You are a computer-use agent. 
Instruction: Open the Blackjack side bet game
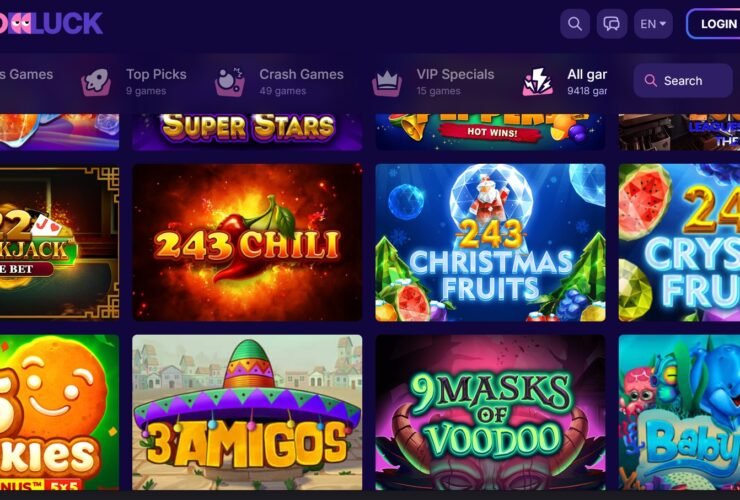[x=58, y=242]
